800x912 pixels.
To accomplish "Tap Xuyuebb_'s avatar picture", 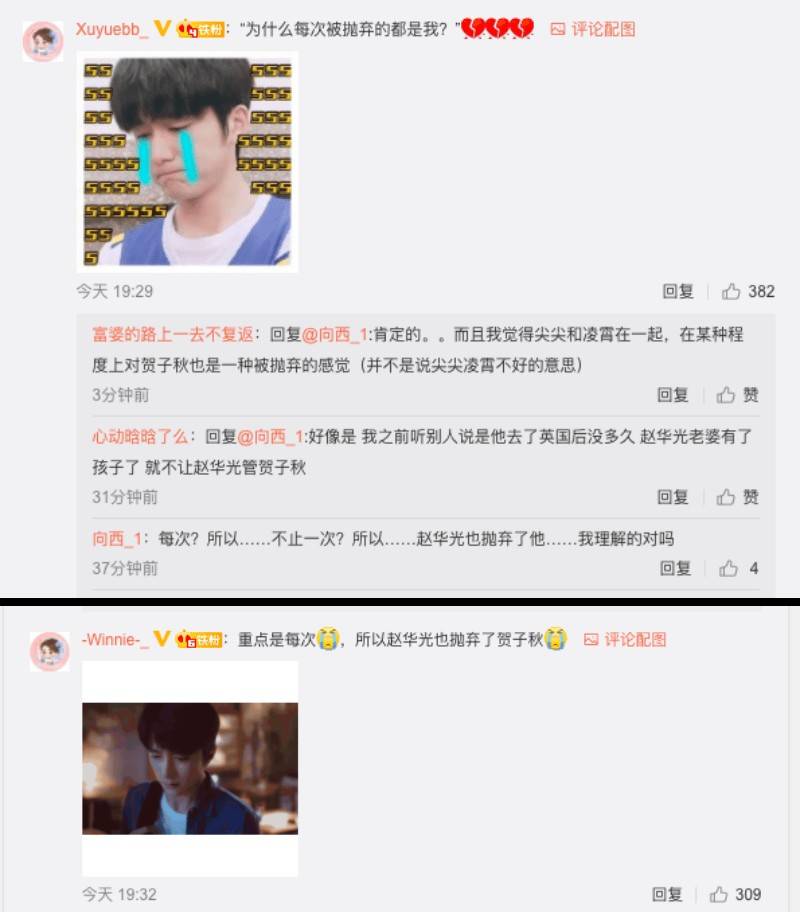I will [42, 41].
